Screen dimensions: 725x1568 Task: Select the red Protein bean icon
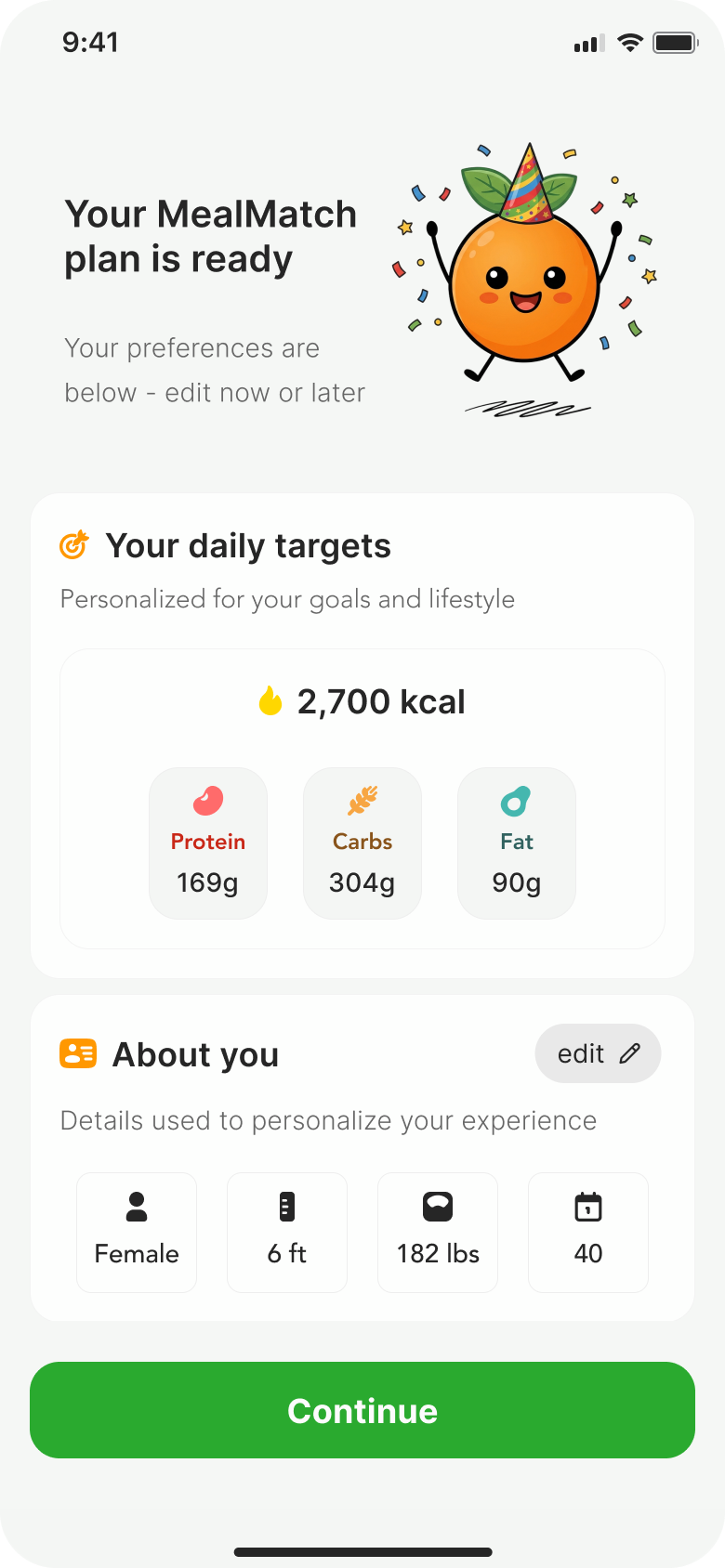207,801
